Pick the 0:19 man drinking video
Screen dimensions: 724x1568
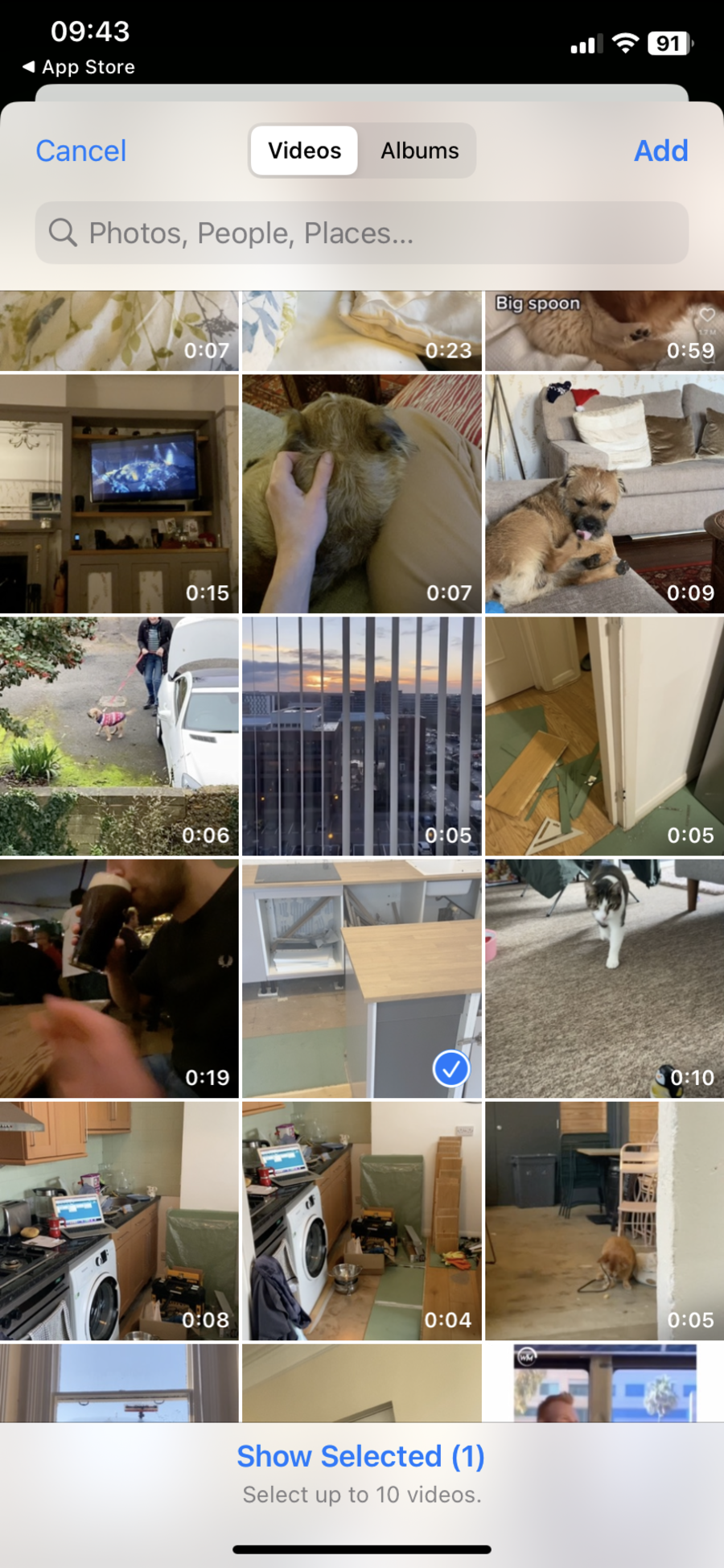[x=119, y=978]
